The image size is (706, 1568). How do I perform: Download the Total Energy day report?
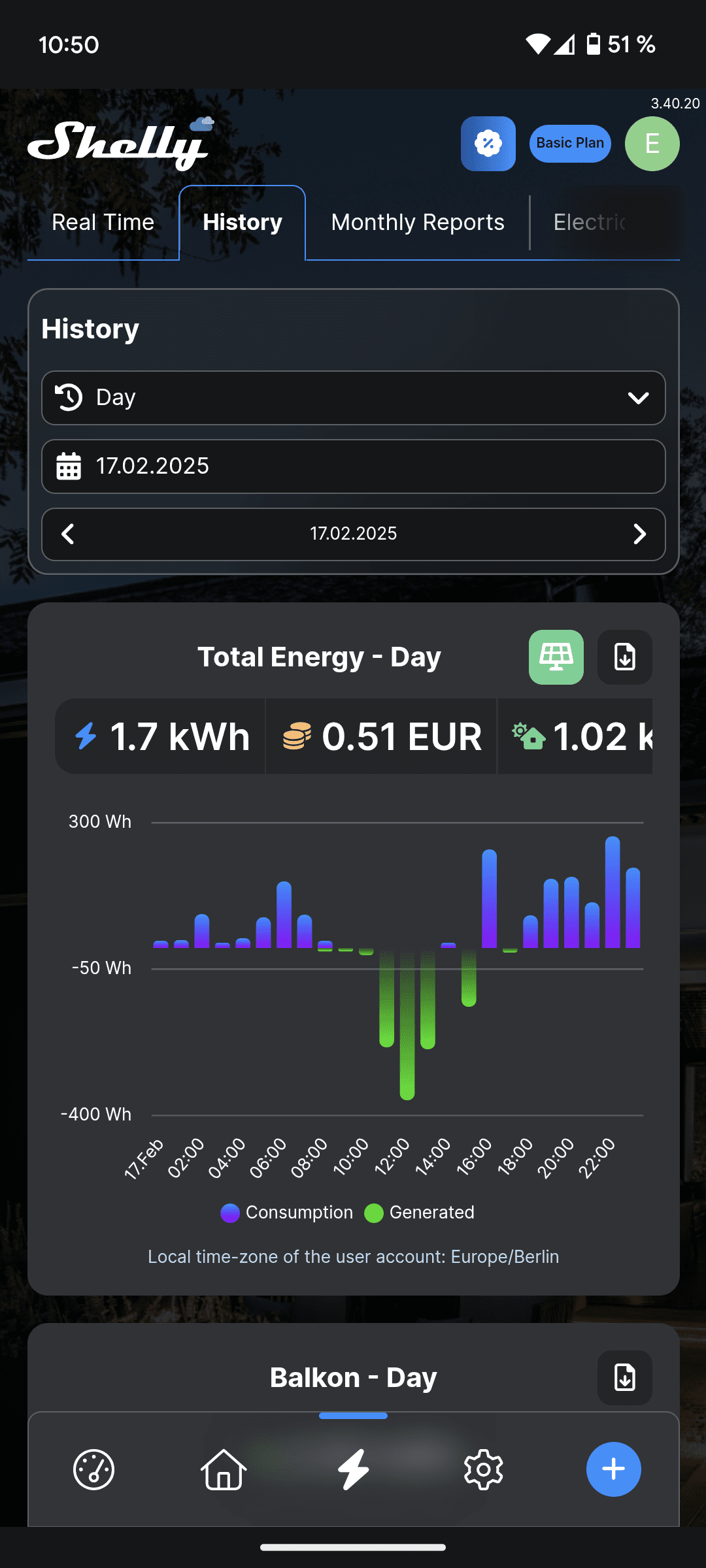pos(624,657)
